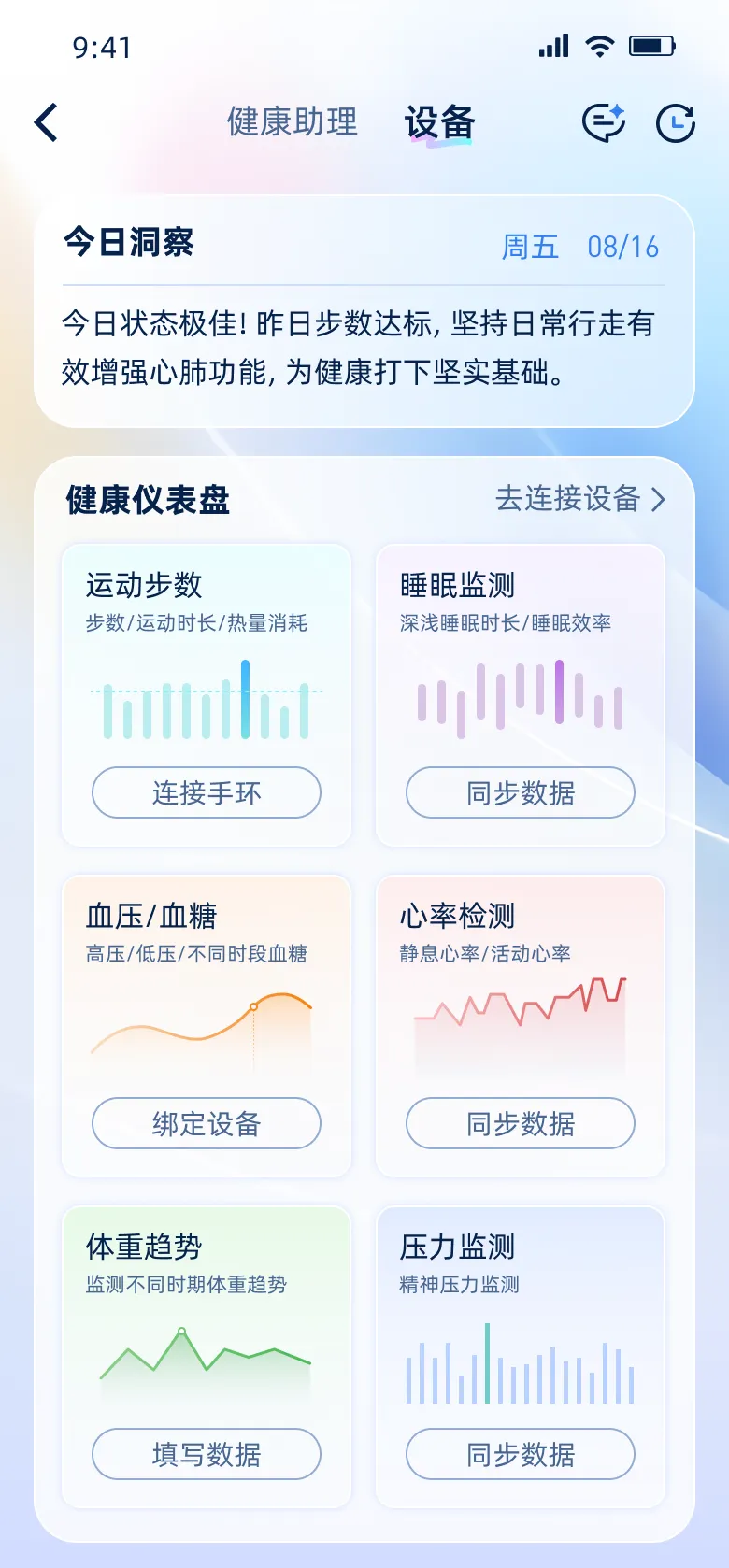
Task: Select the 设备 tab
Action: 439,122
